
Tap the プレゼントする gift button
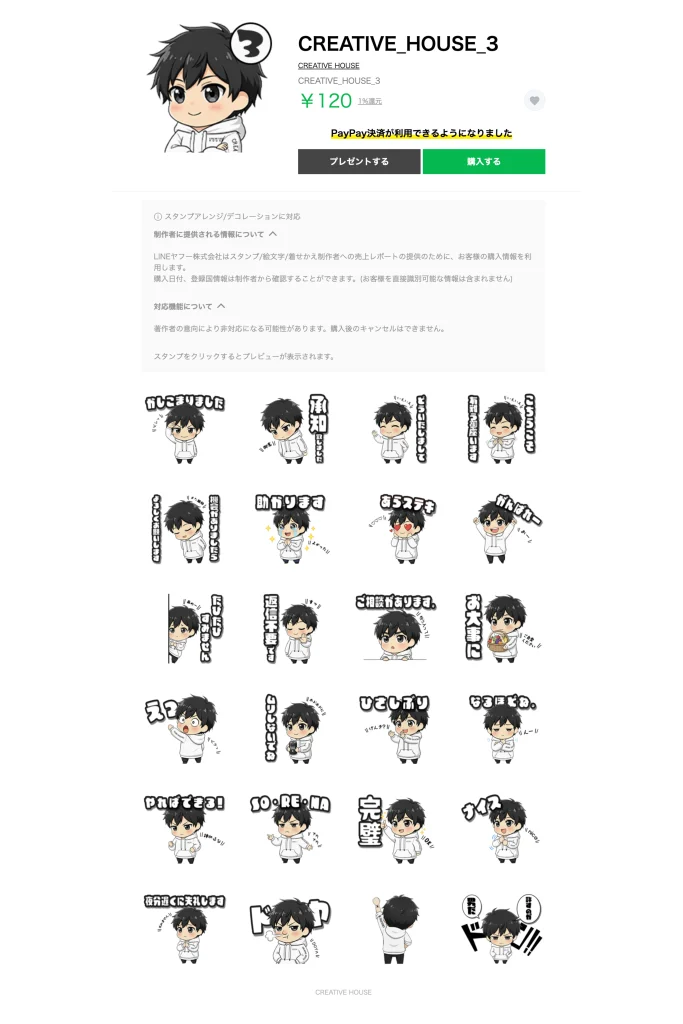pos(359,161)
